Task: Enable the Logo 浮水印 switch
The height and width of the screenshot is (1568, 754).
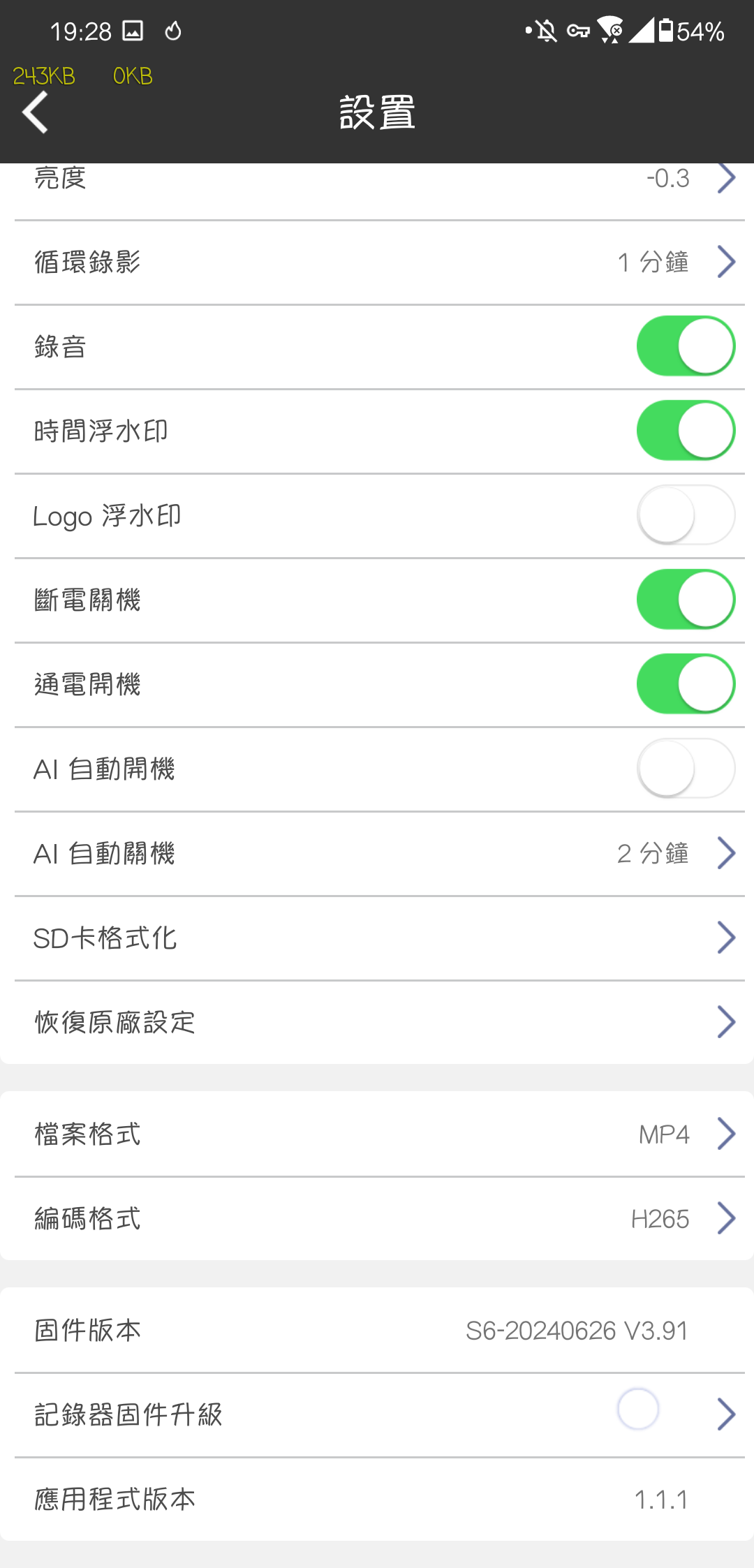Action: click(686, 515)
